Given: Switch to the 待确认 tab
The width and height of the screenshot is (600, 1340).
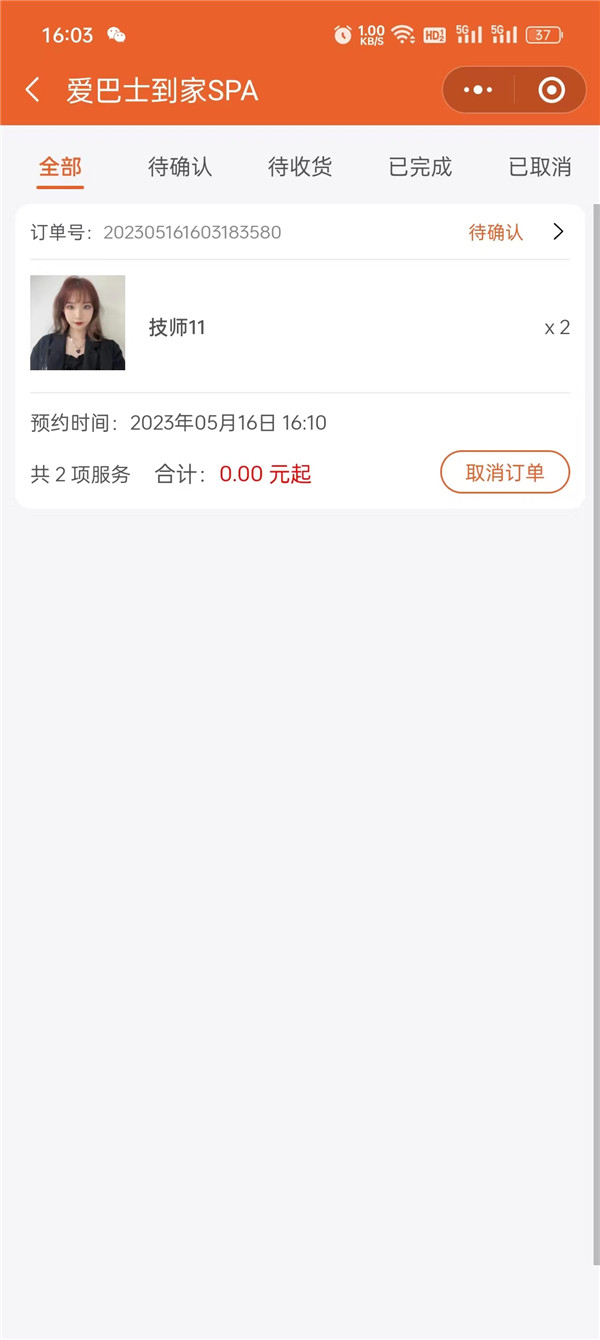Looking at the screenshot, I should click(x=180, y=167).
